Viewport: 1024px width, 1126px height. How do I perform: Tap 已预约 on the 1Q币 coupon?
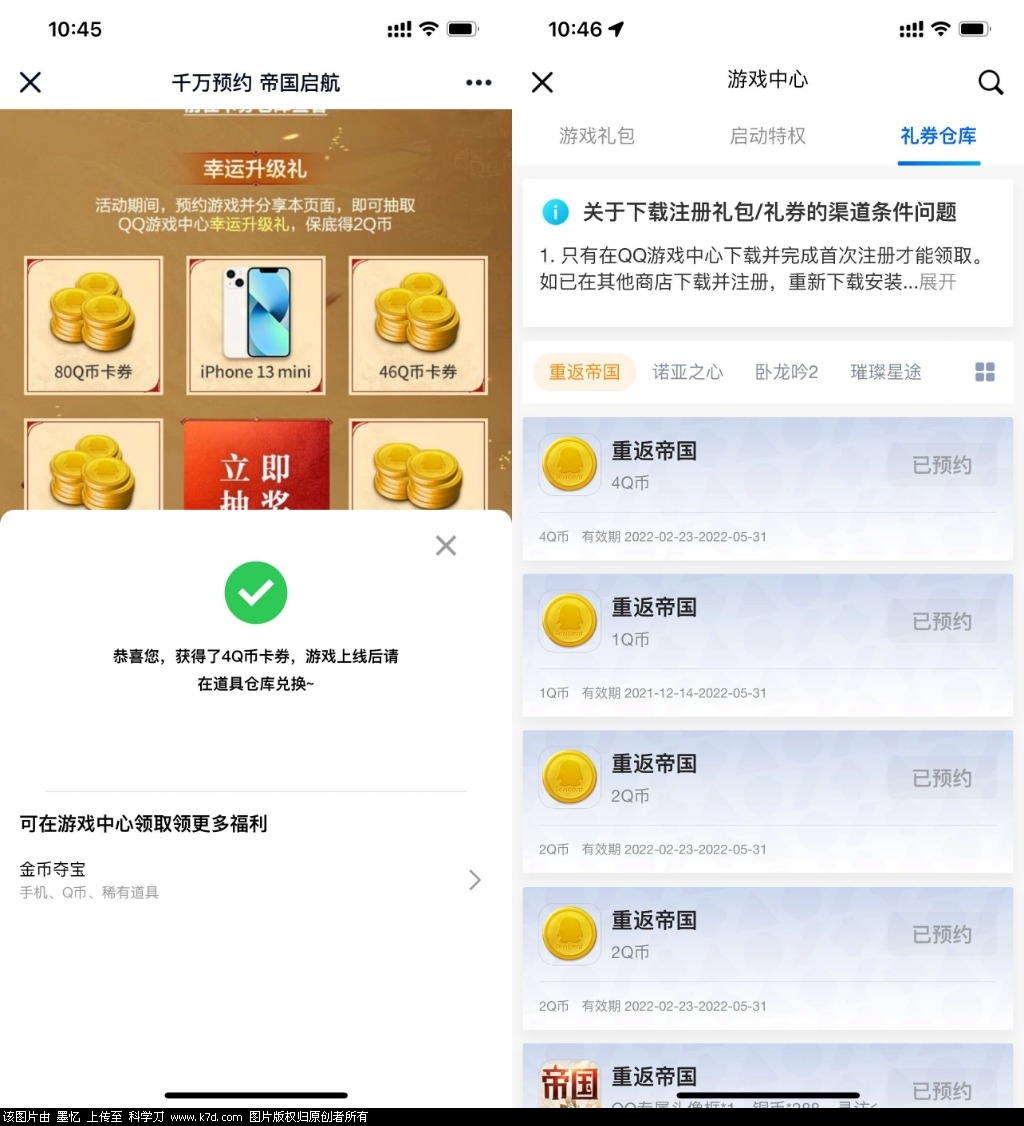tap(941, 621)
